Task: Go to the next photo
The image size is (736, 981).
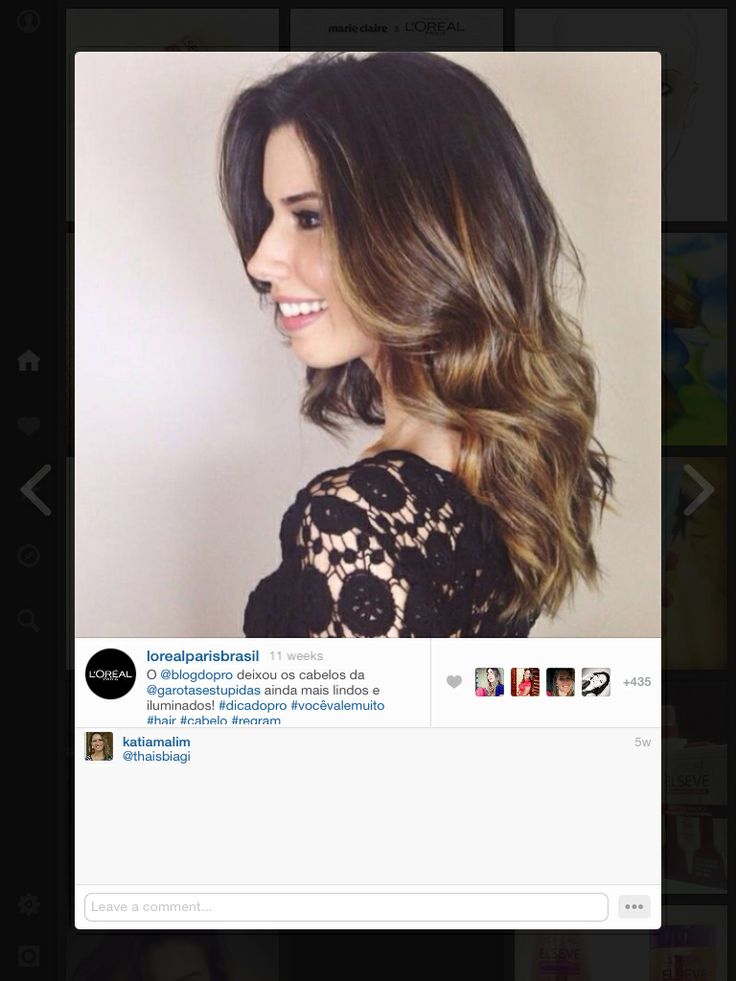Action: pos(698,490)
